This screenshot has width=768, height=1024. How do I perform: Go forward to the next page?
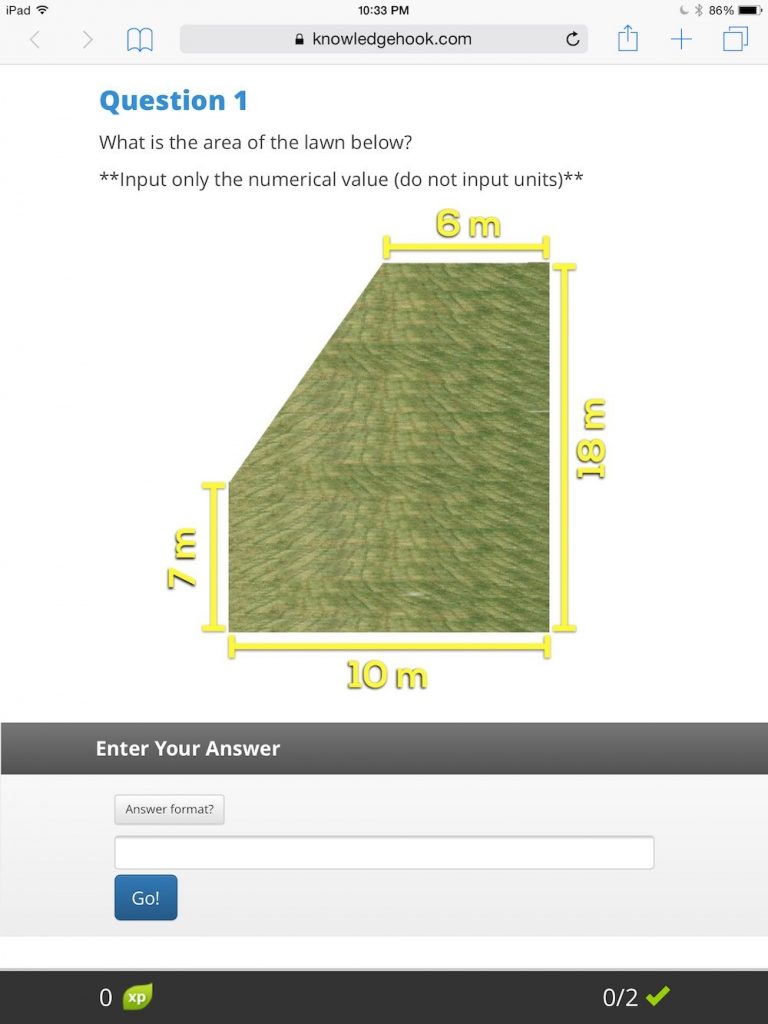(88, 40)
